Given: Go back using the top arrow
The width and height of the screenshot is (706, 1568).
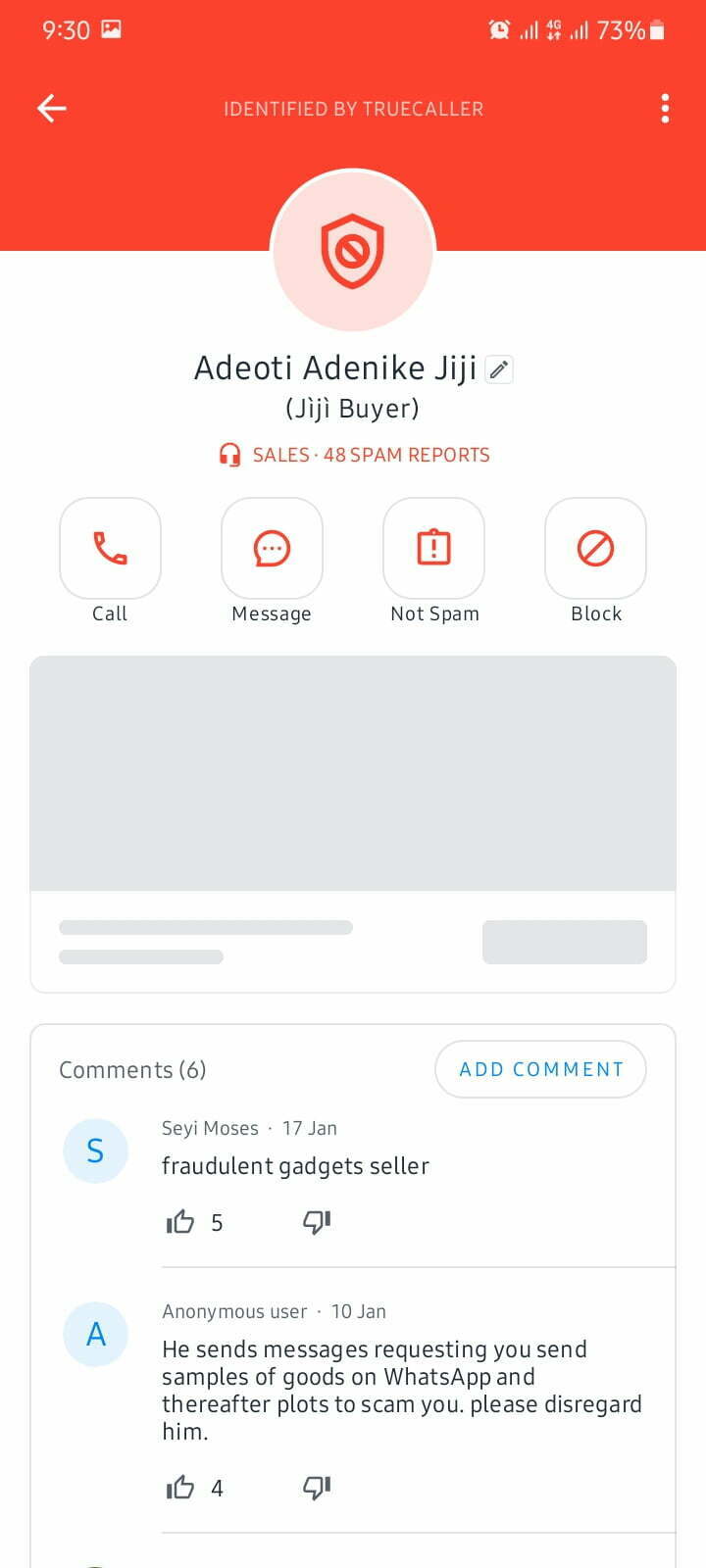Looking at the screenshot, I should 52,108.
